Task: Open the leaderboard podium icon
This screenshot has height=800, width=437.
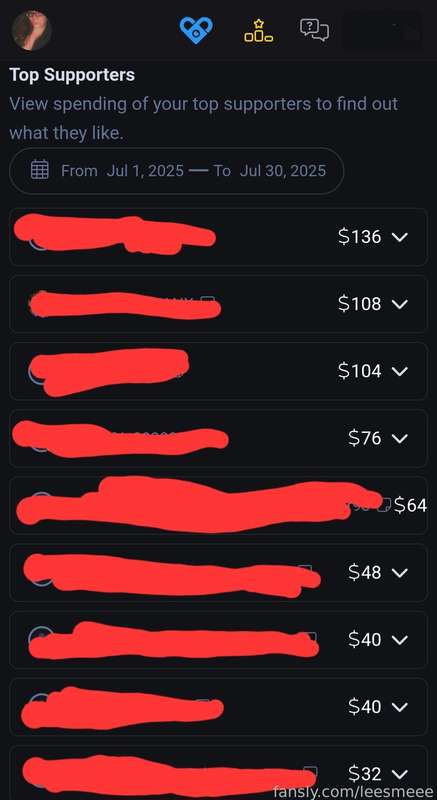Action: pos(259,31)
